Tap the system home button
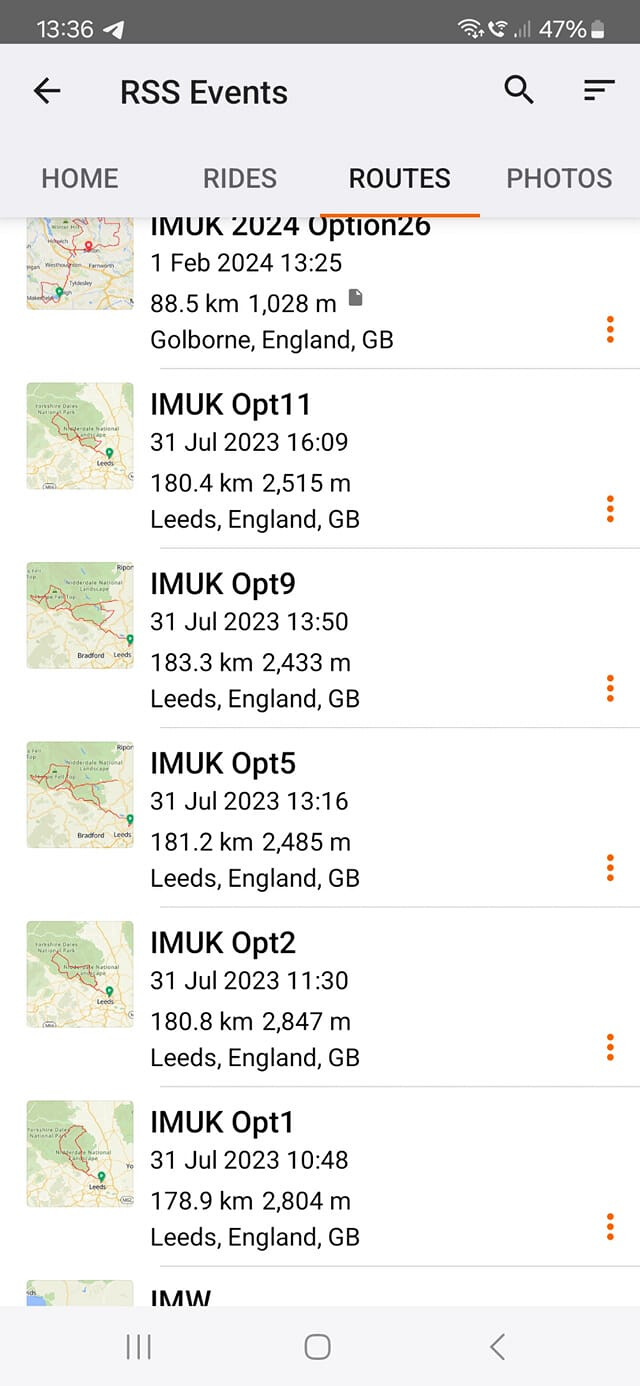This screenshot has height=1386, width=640. click(x=318, y=1347)
